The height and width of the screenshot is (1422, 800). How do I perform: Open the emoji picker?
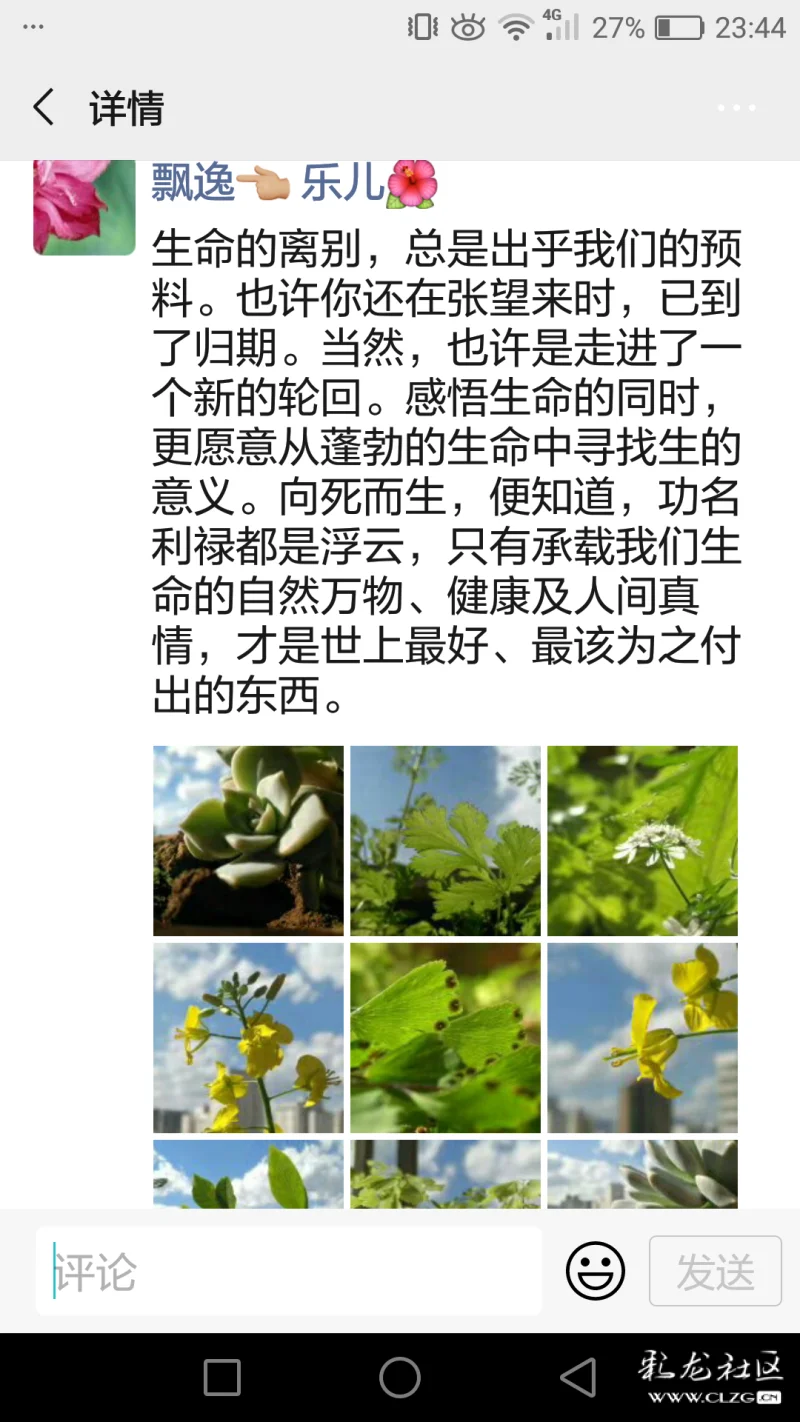pyautogui.click(x=595, y=1271)
